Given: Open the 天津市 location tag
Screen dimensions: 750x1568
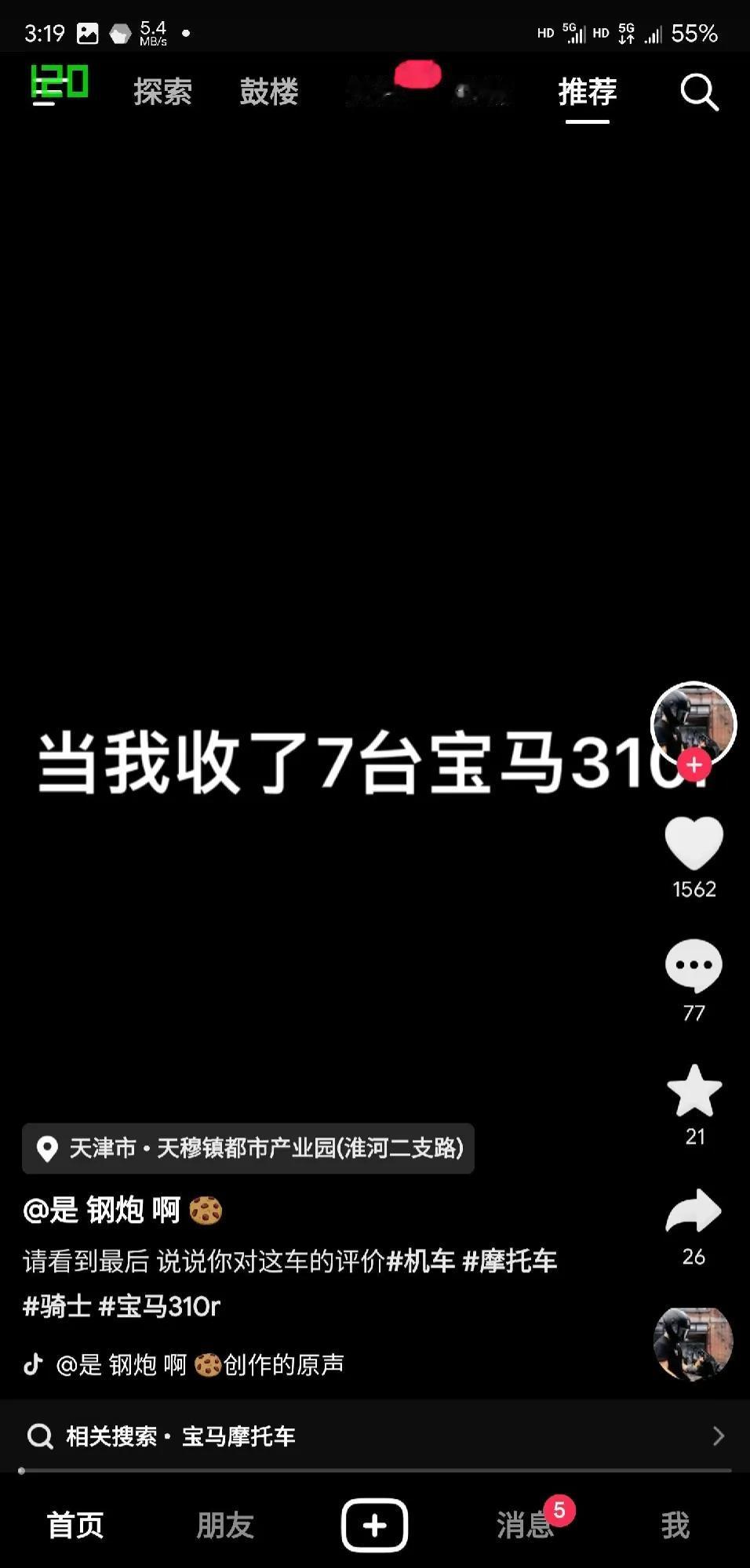Looking at the screenshot, I should tap(248, 1149).
